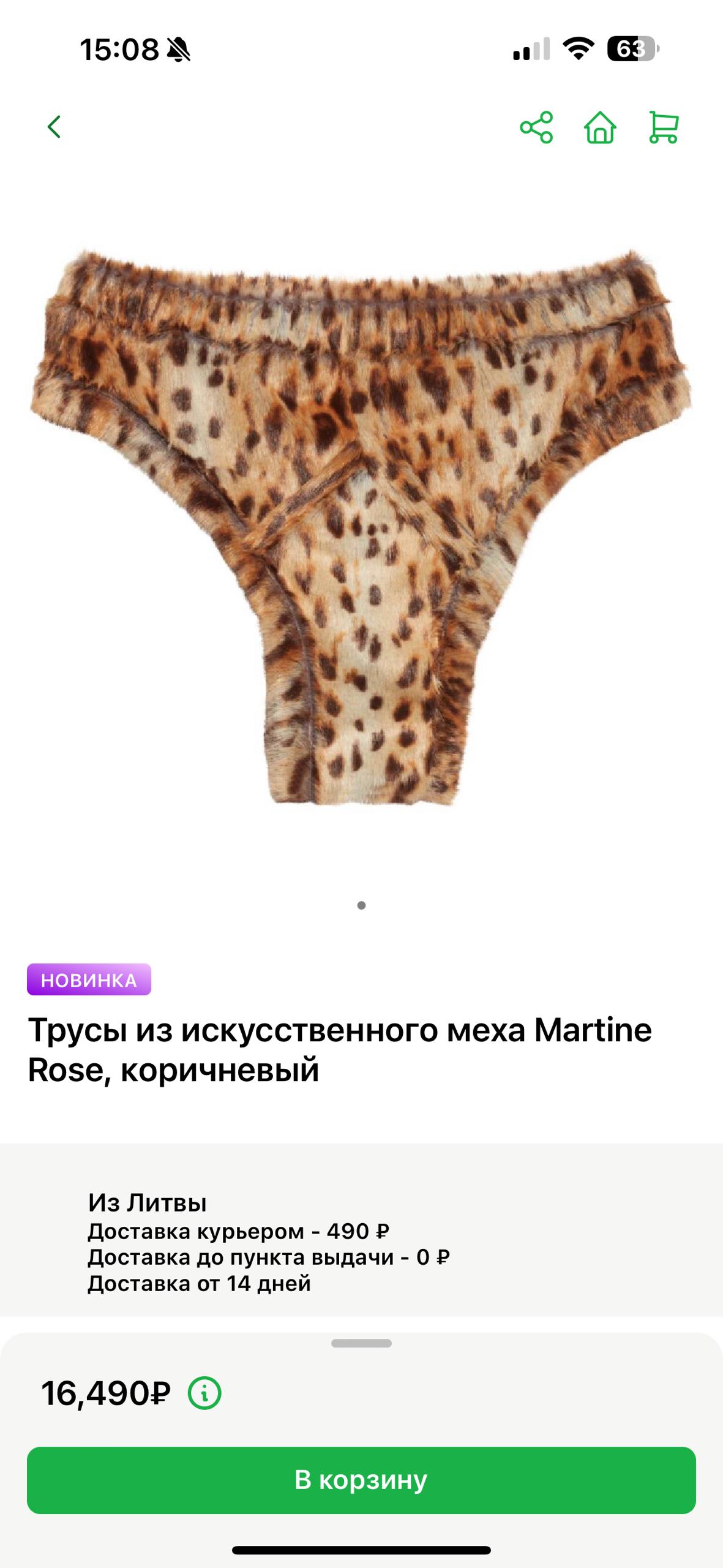Tap the «В корзину» button
Screen dimensions: 723x1568
(361, 1480)
